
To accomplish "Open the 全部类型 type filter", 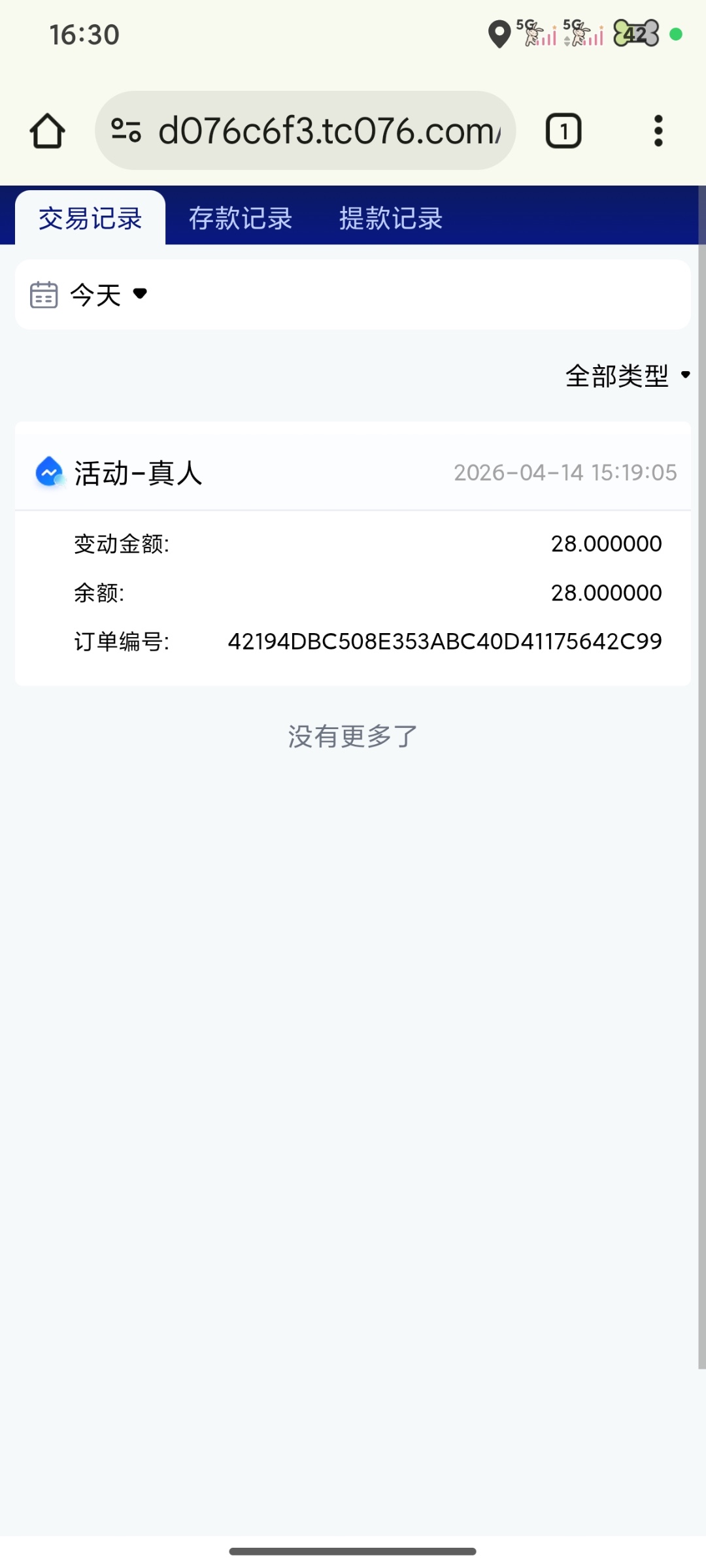I will 626,376.
